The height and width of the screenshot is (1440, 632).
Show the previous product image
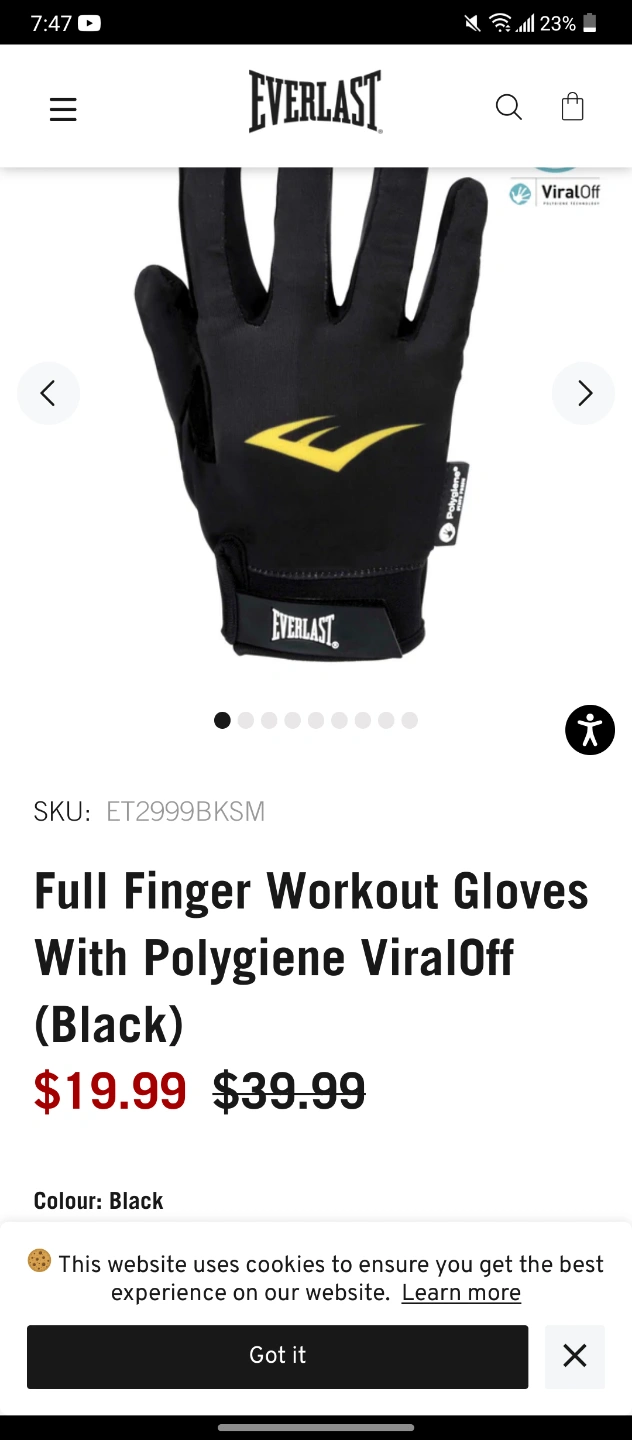pyautogui.click(x=48, y=393)
